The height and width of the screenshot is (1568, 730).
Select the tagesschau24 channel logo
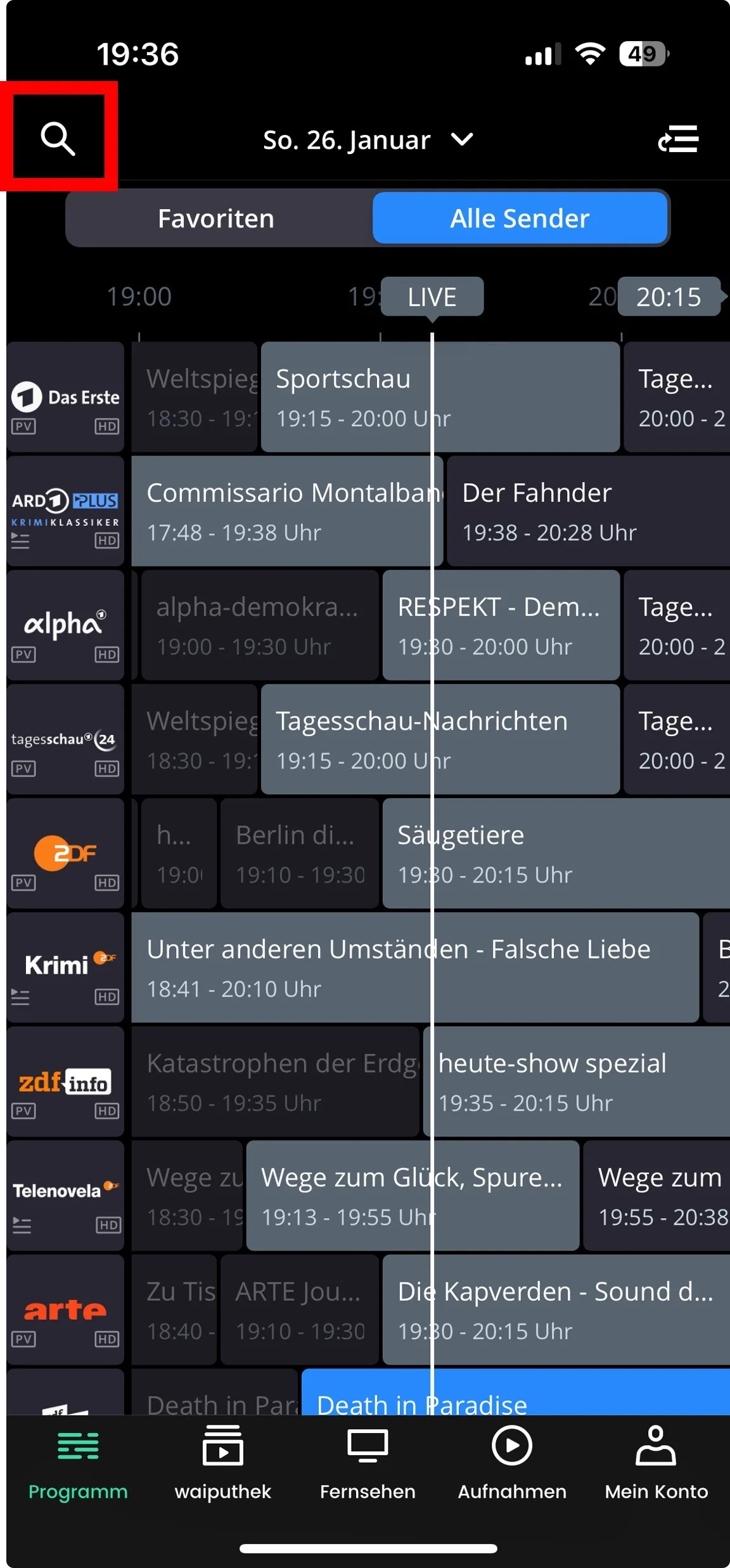(65, 739)
